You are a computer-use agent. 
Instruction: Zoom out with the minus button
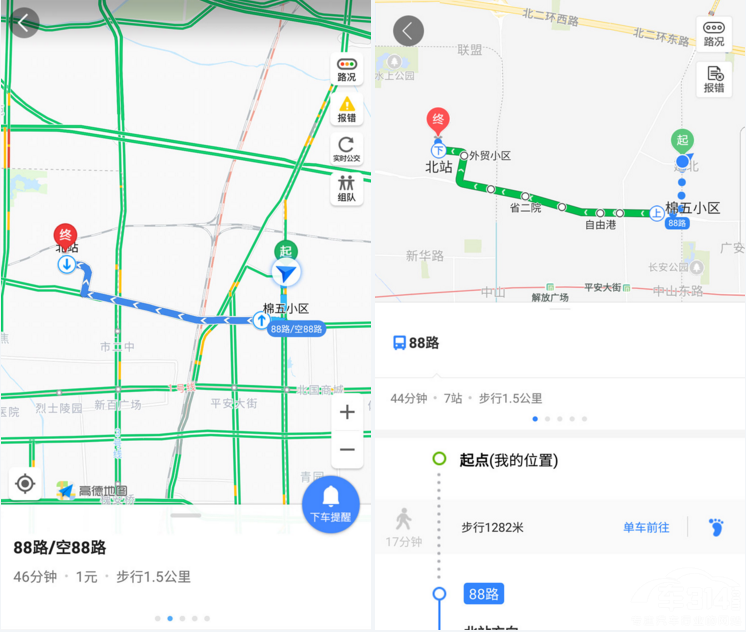coord(346,450)
